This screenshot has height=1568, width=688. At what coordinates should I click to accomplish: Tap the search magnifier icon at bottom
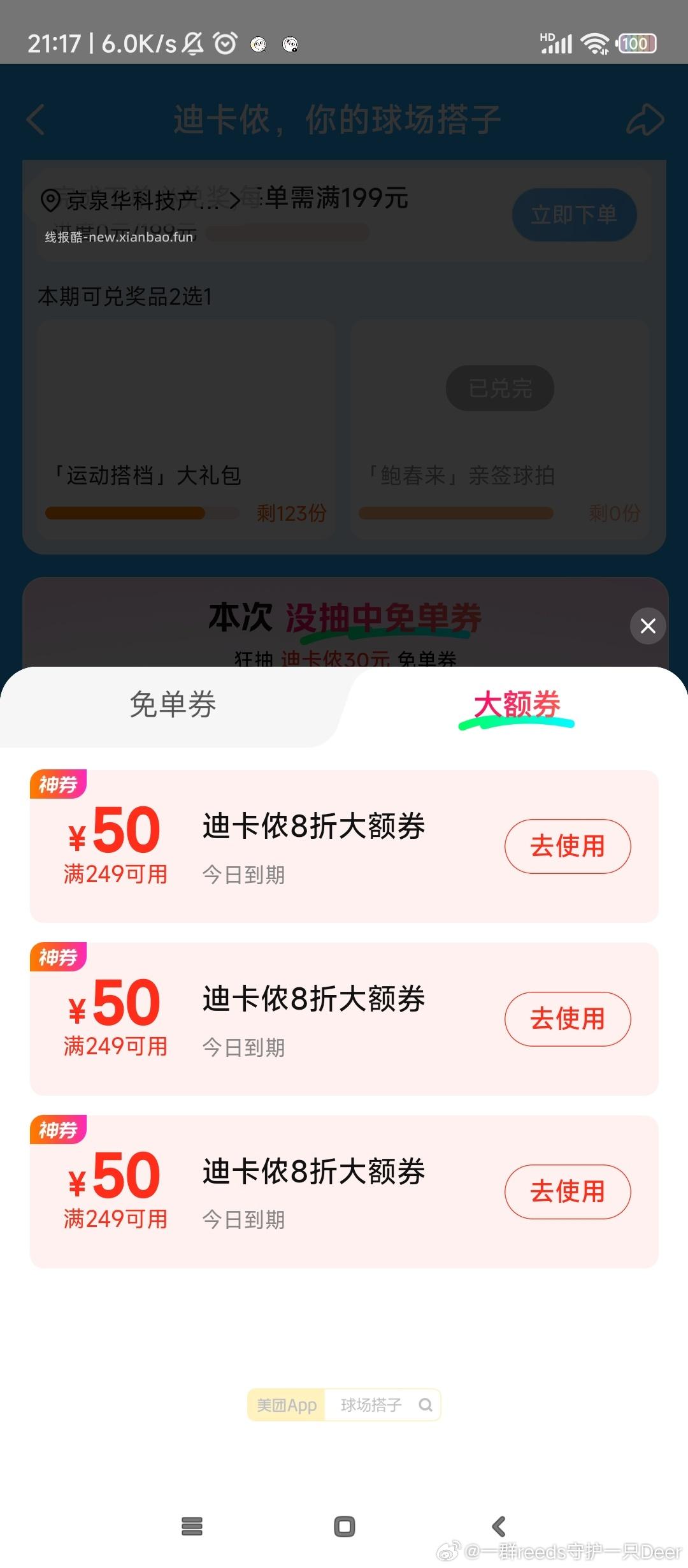click(425, 1404)
